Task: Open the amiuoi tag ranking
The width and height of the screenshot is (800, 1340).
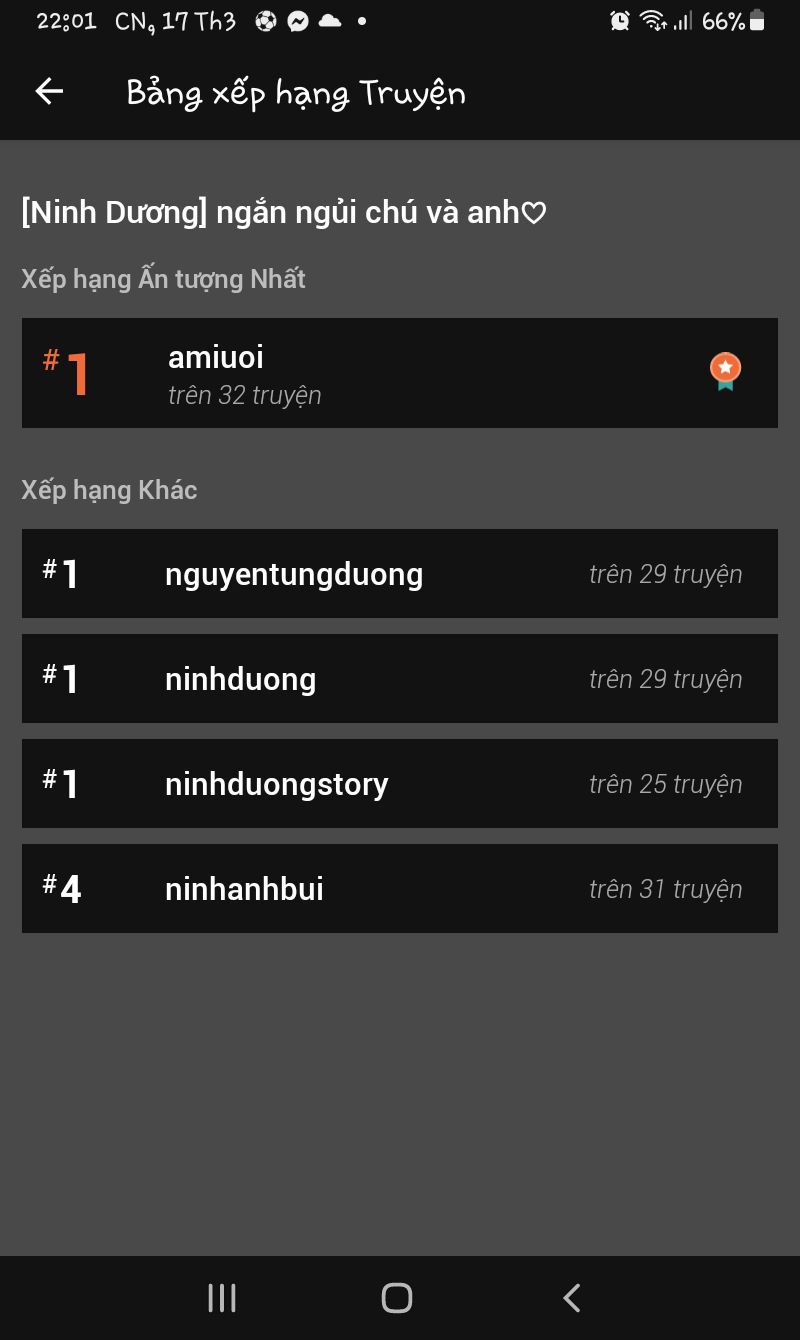Action: [399, 373]
